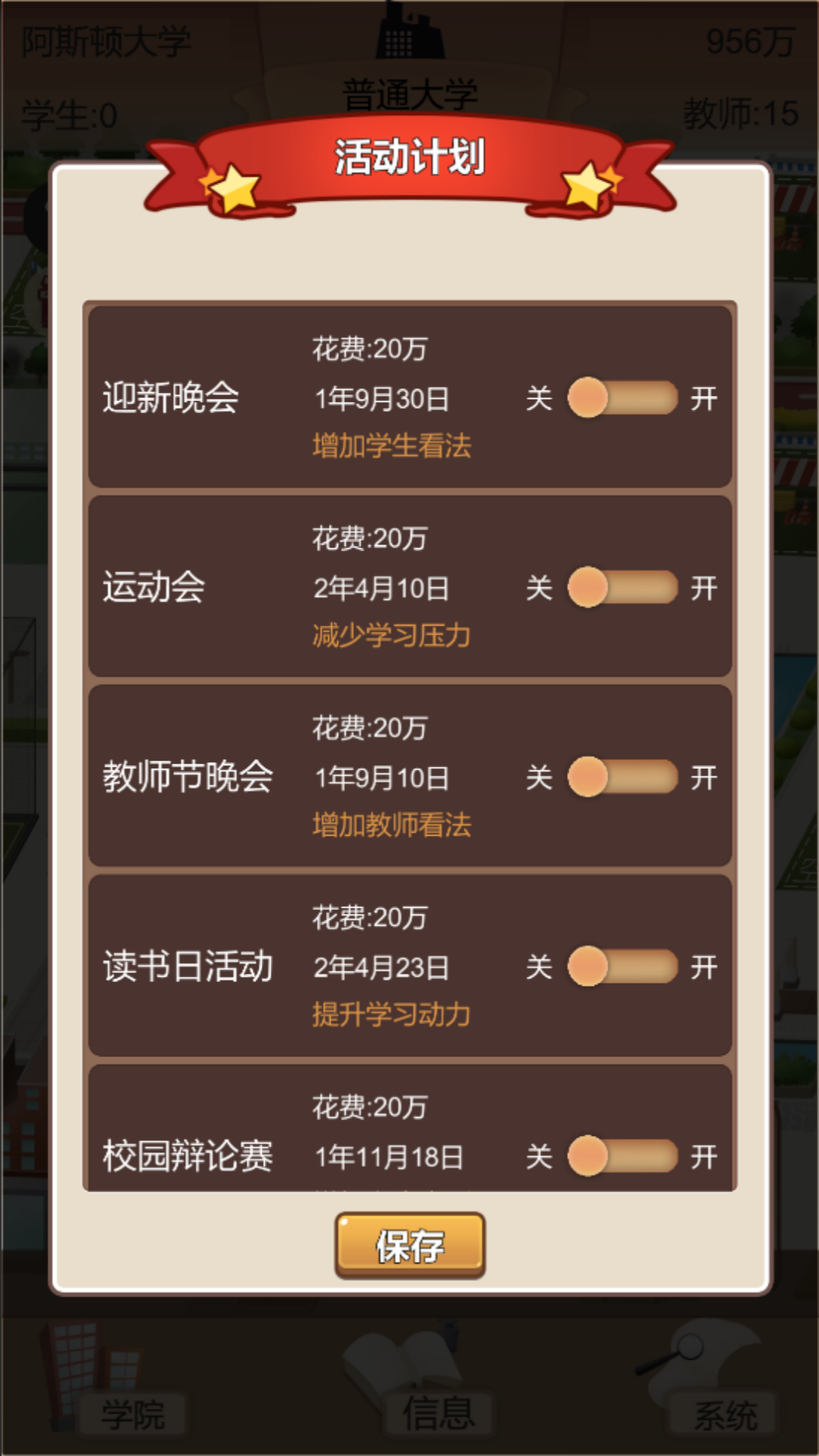Click the 减少学习压力 effect text

coord(391,637)
